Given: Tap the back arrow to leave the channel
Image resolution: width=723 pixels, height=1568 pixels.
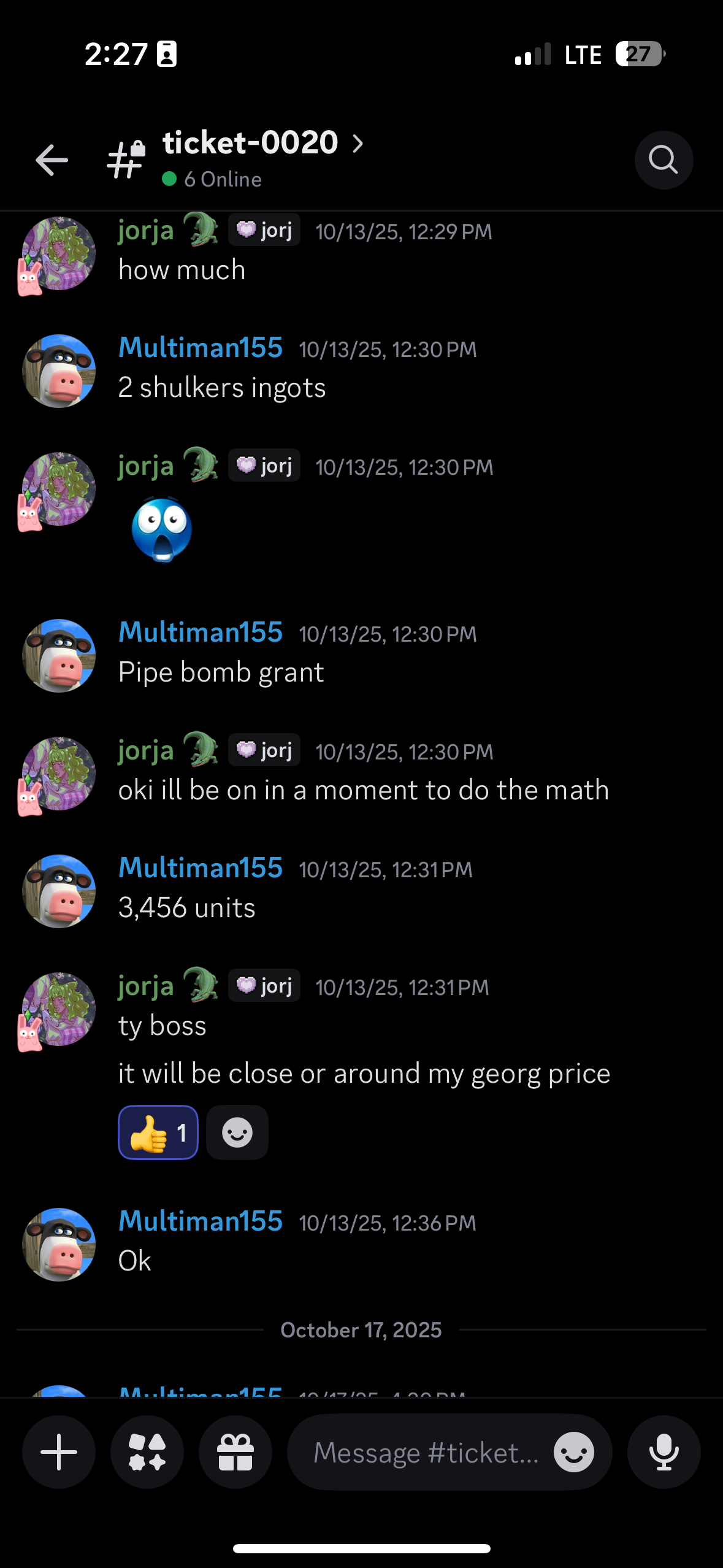Looking at the screenshot, I should tap(52, 160).
